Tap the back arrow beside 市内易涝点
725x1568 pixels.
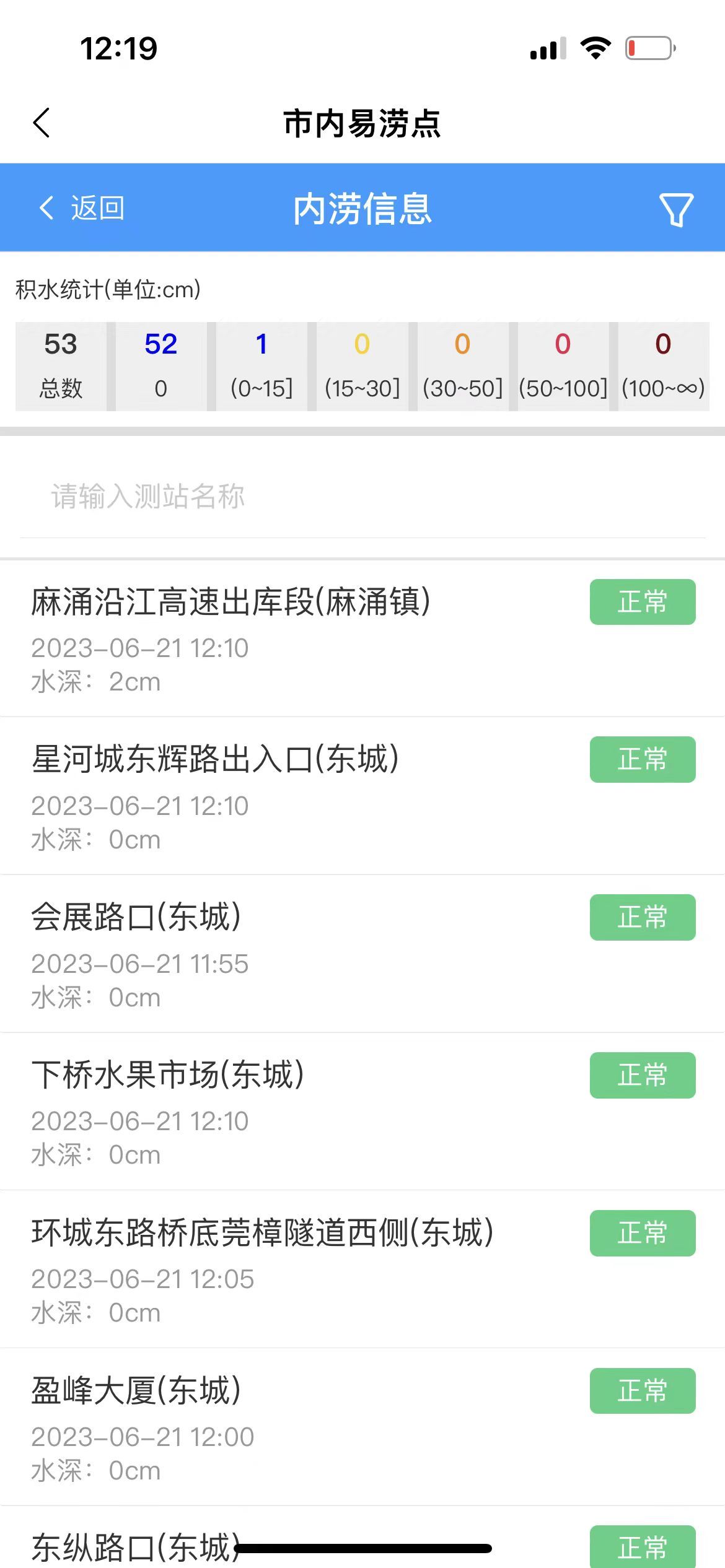(42, 123)
